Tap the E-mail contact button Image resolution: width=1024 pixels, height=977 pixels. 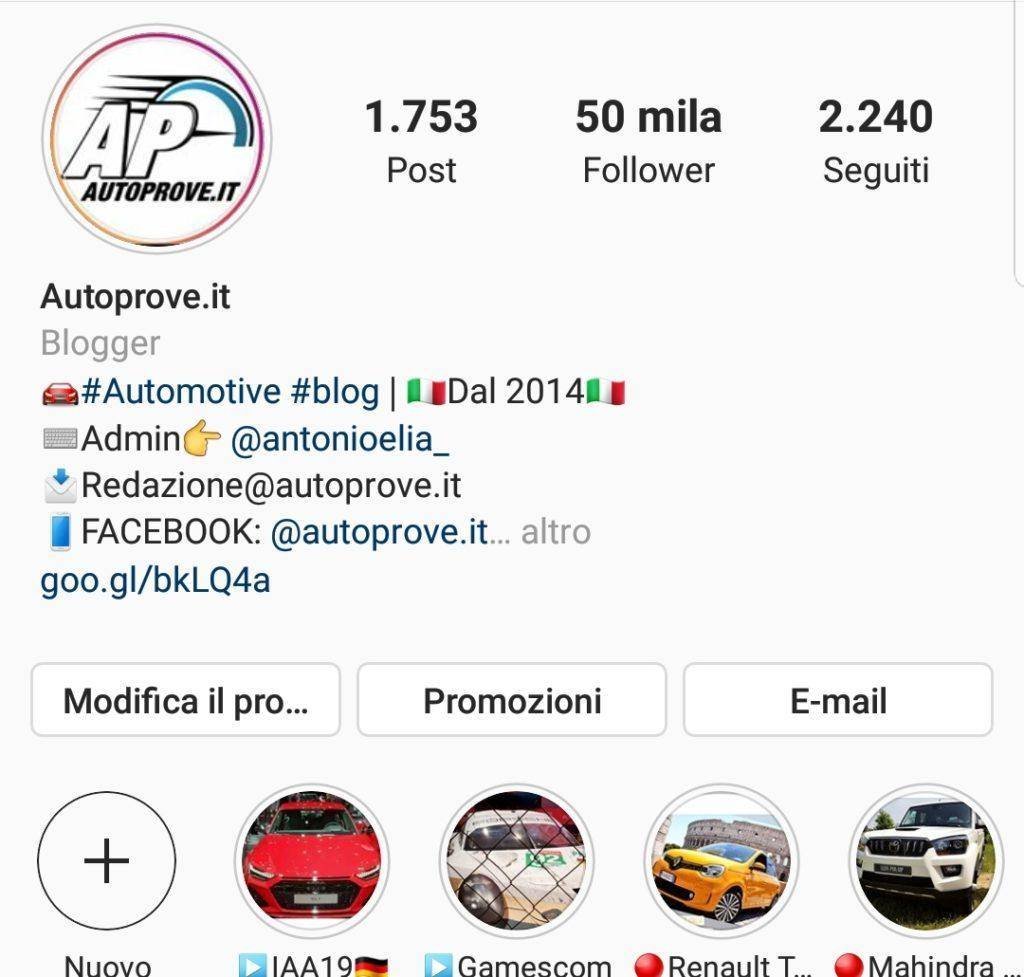coord(838,700)
